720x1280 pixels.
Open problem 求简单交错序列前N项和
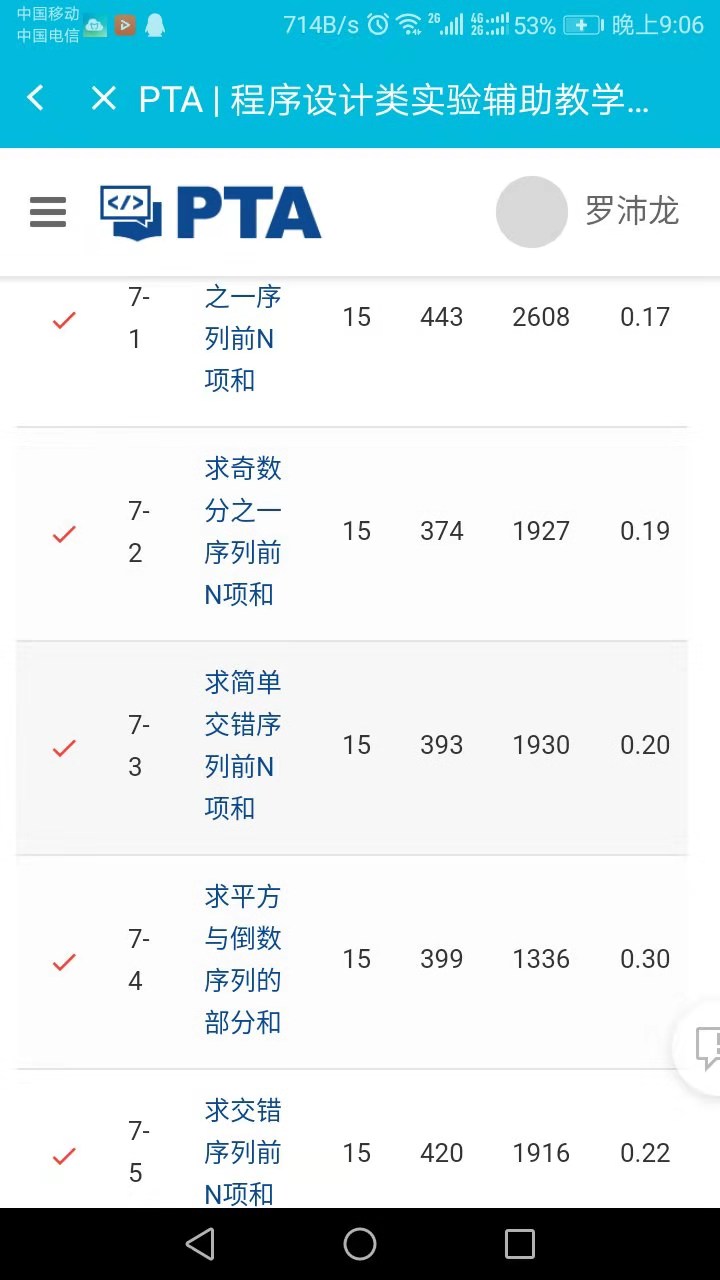coord(242,745)
